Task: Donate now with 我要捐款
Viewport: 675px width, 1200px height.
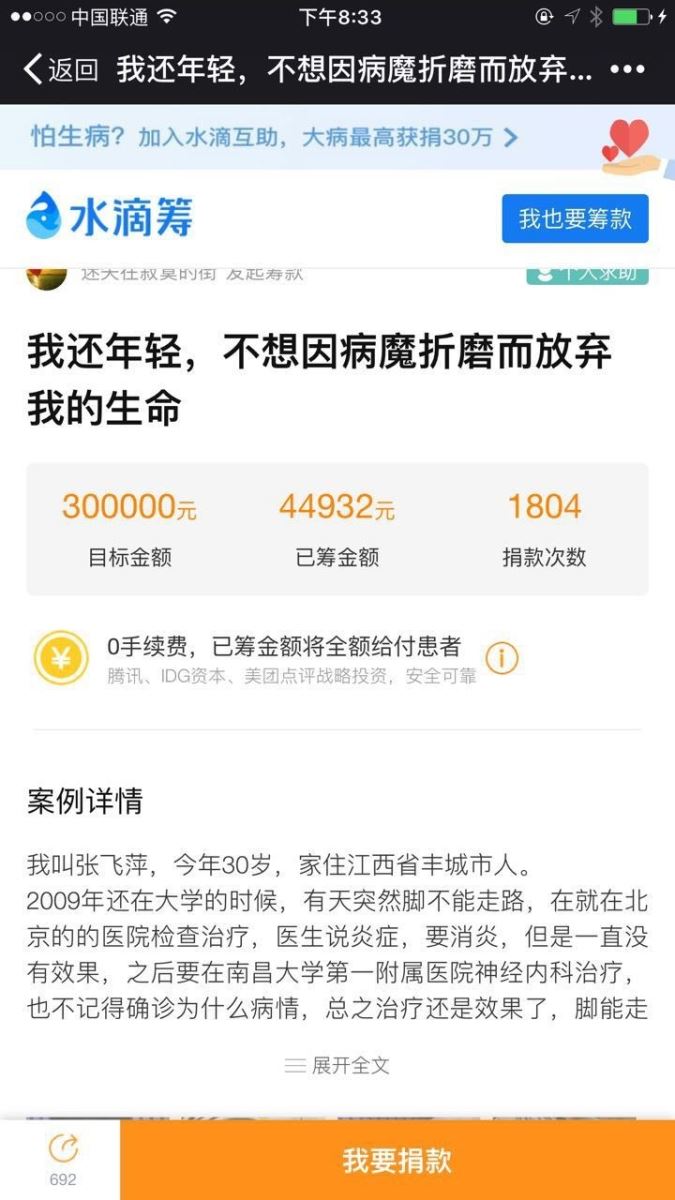Action: (397, 1160)
